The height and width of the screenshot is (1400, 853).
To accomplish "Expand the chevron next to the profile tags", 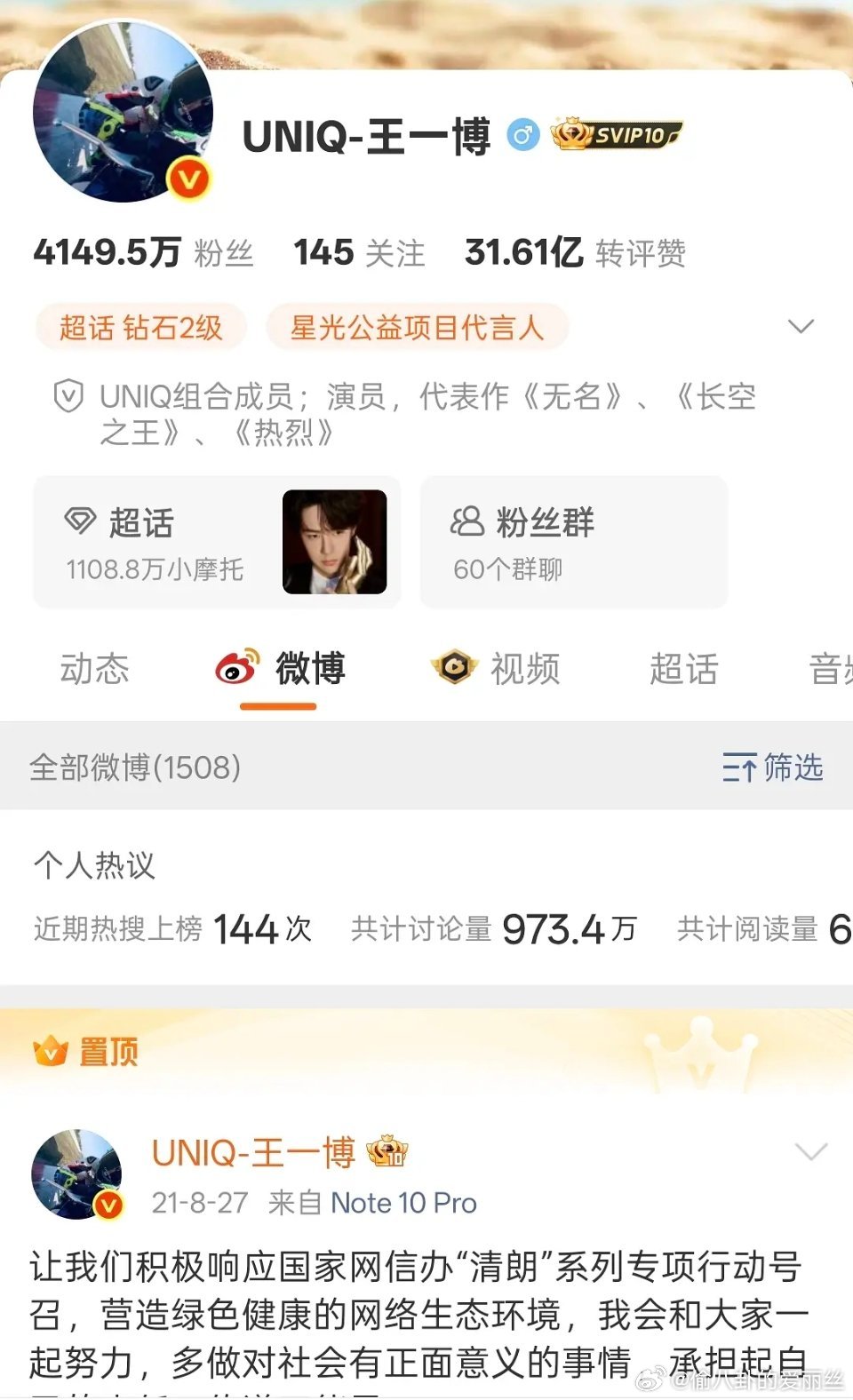I will pyautogui.click(x=803, y=327).
